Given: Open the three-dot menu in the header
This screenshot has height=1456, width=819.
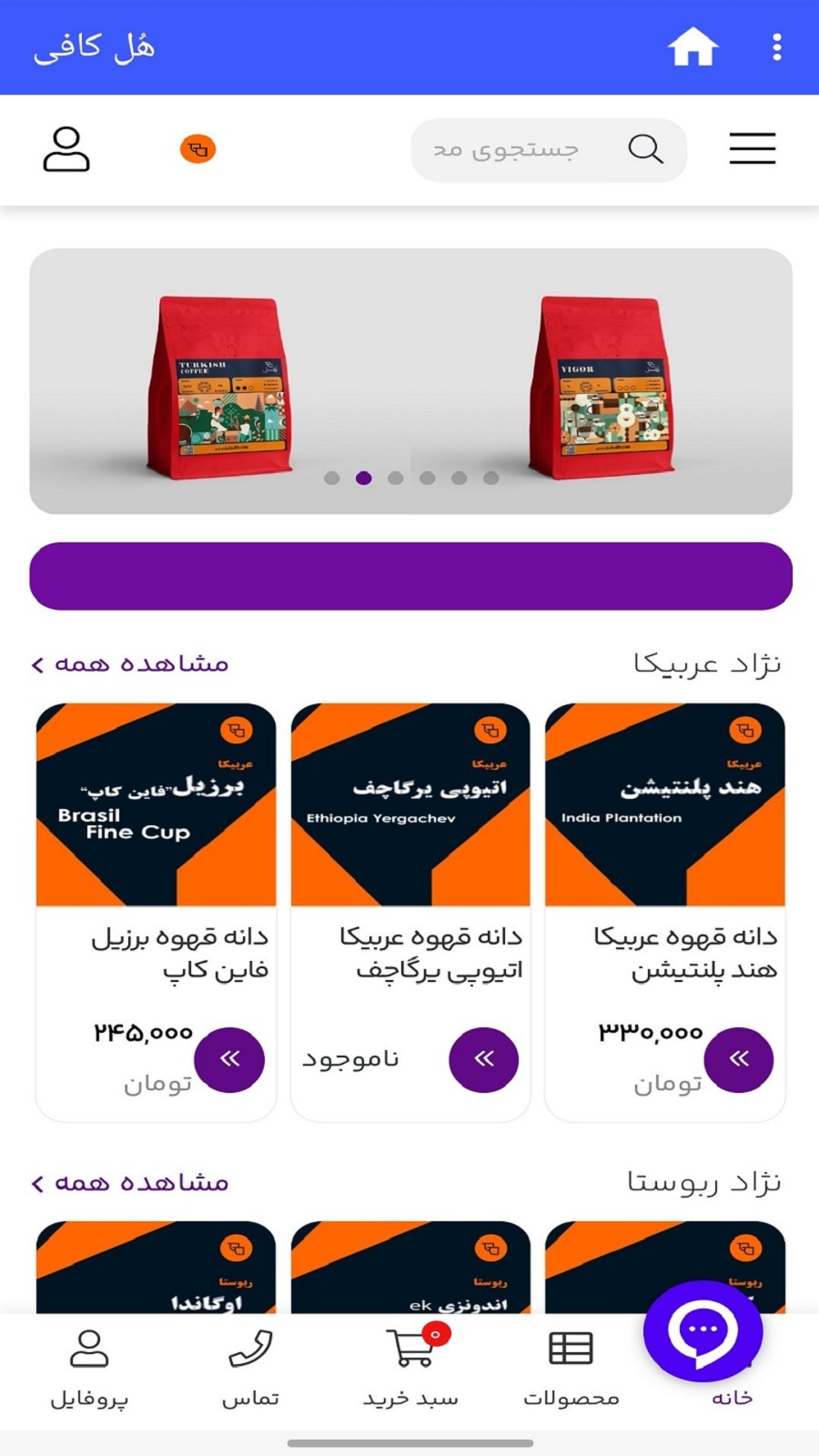Looking at the screenshot, I should click(x=776, y=46).
